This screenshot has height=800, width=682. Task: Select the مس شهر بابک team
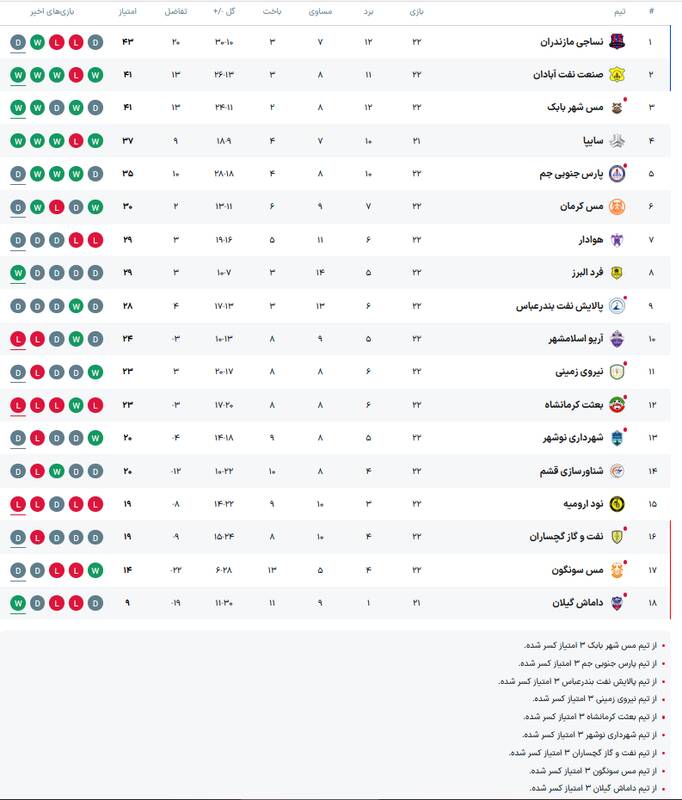click(575, 108)
